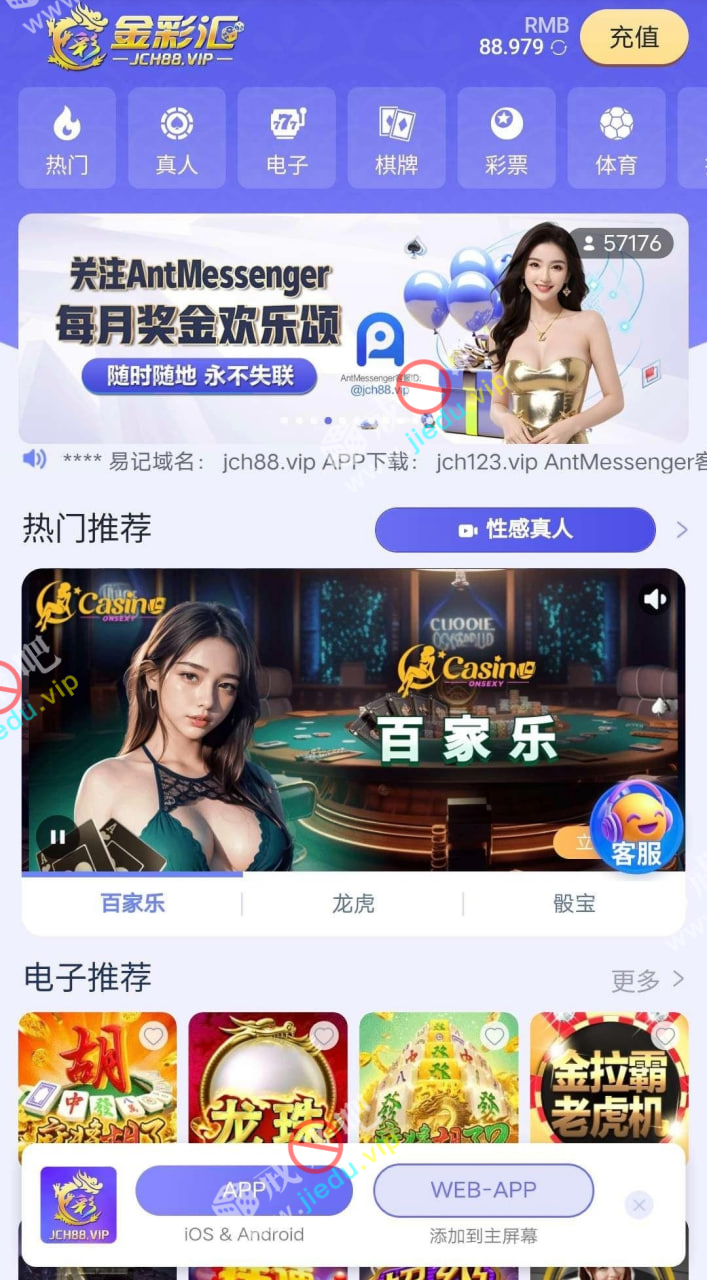Pause the 百家乐 video
This screenshot has height=1280, width=707.
click(58, 836)
